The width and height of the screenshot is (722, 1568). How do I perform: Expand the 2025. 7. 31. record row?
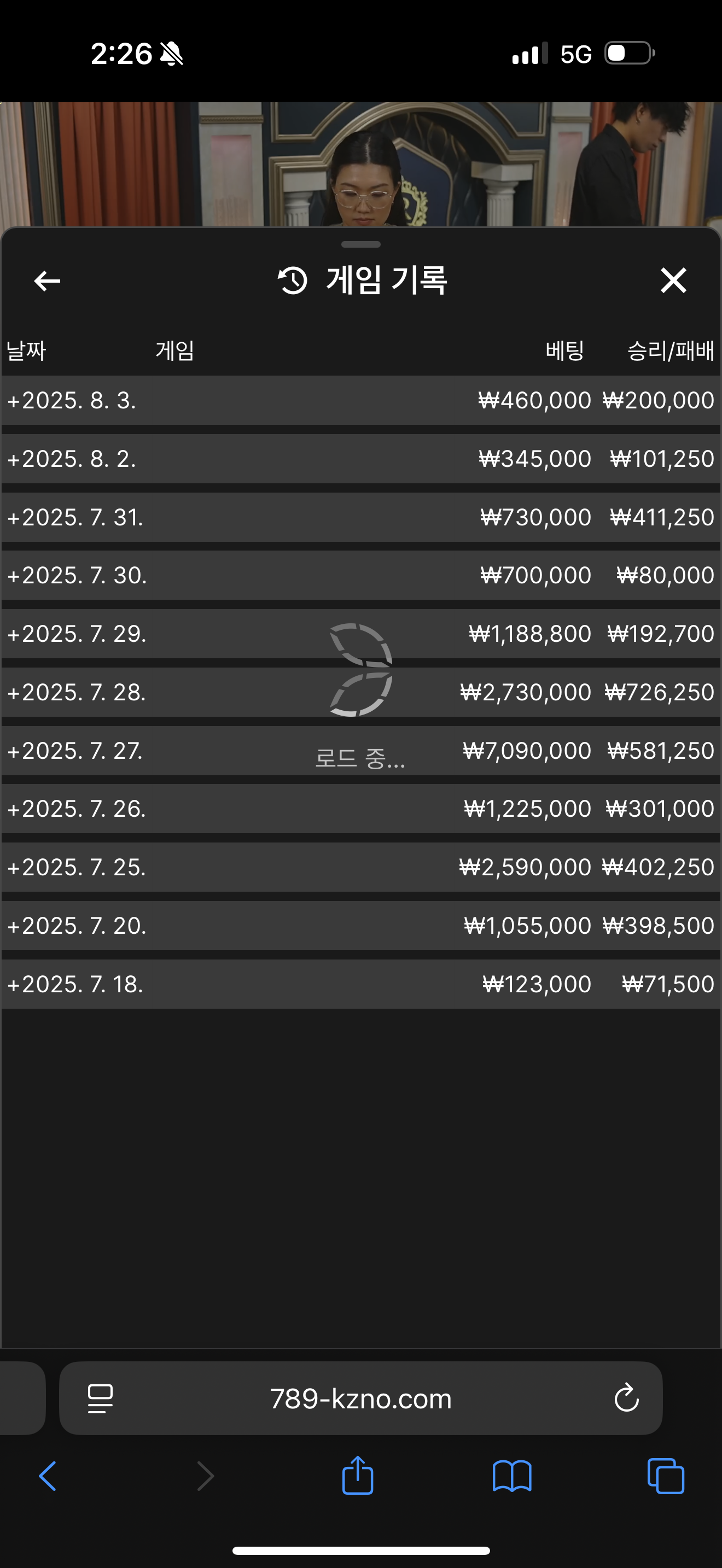click(x=361, y=517)
